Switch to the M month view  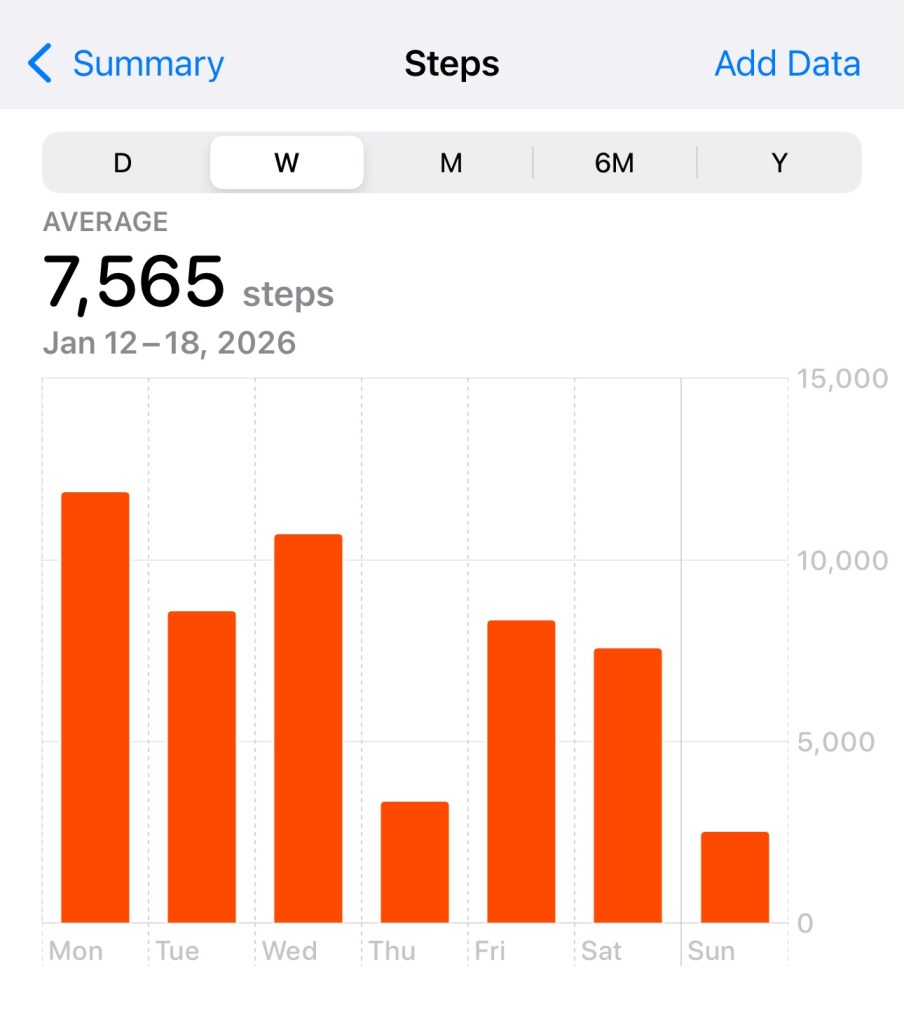click(451, 163)
